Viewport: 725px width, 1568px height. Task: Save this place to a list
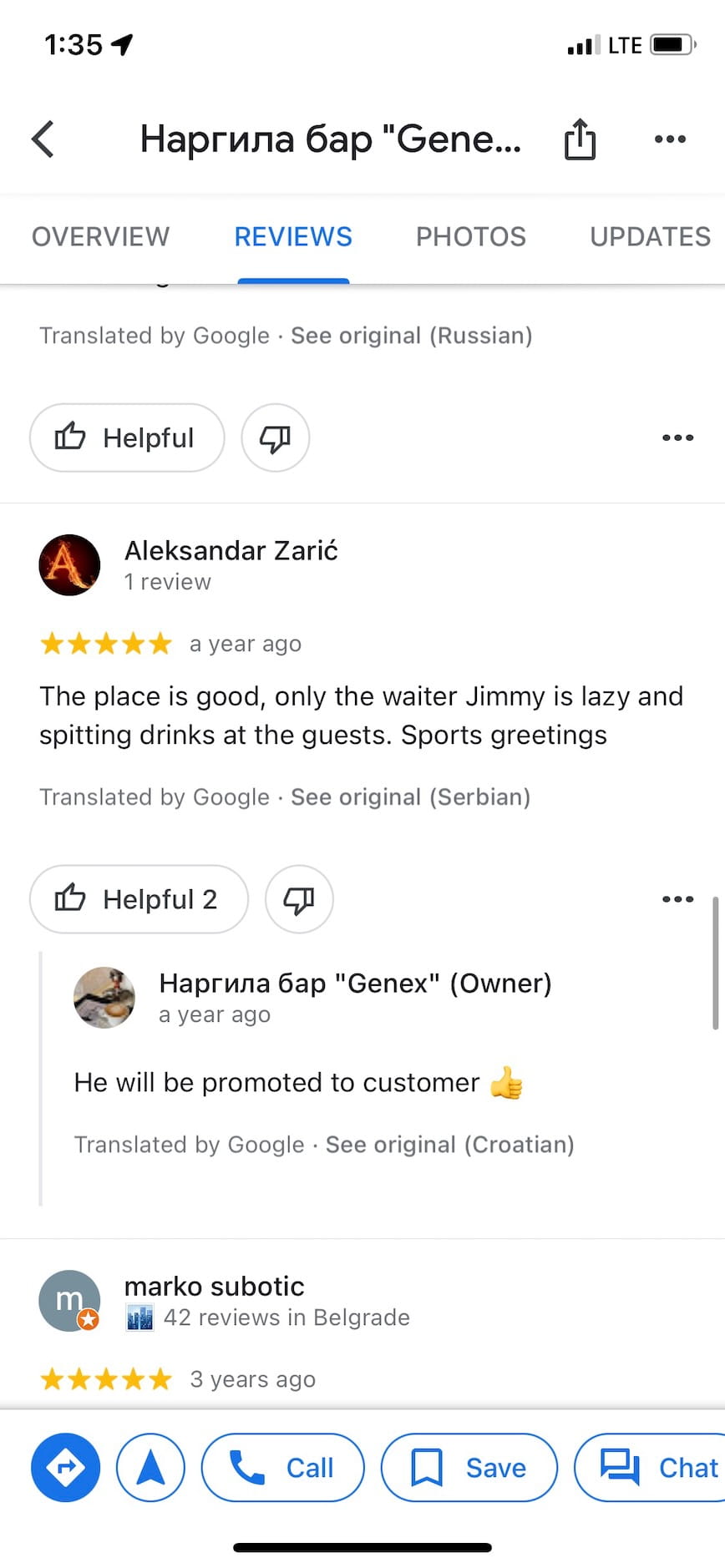click(x=469, y=1467)
